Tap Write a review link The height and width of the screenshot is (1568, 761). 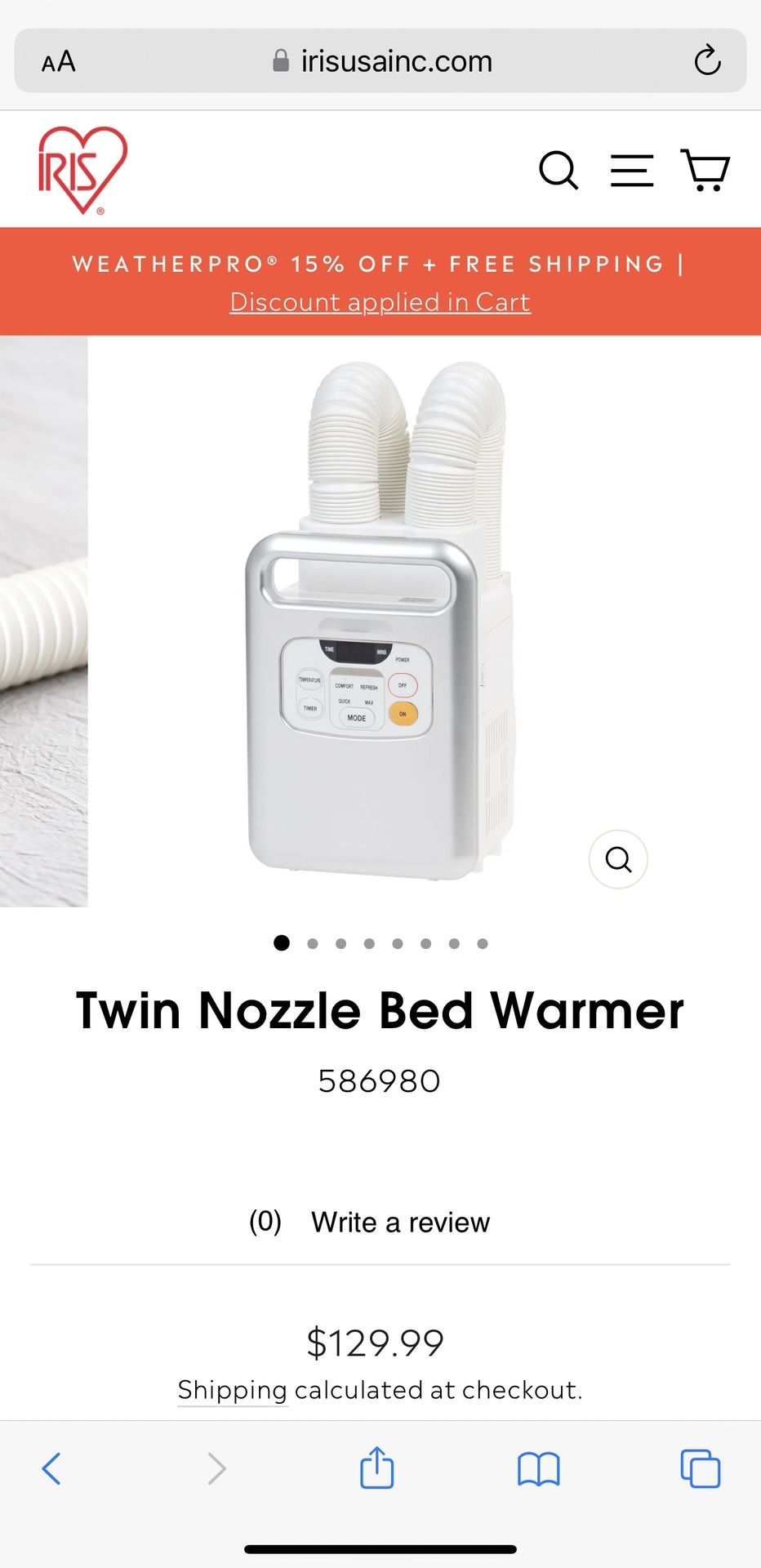tap(400, 1223)
